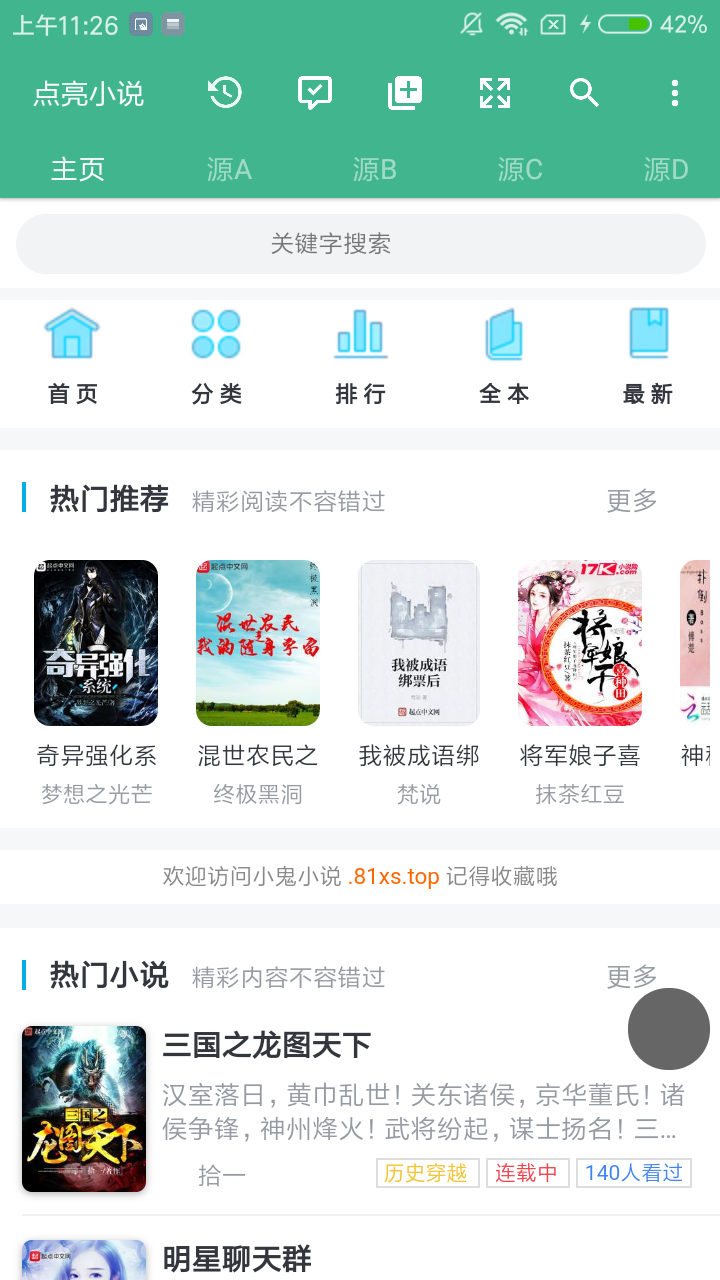720x1280 pixels.
Task: Switch to the 源B tab
Action: [x=375, y=169]
